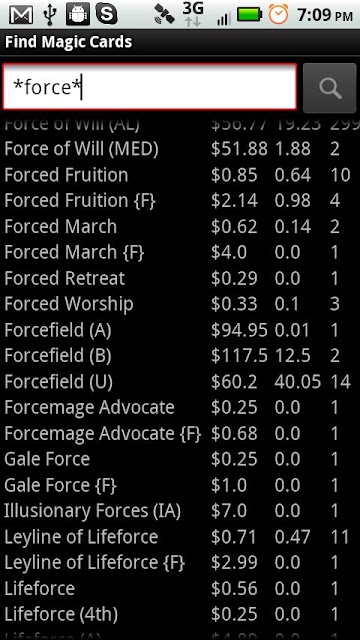This screenshot has height=640, width=360.
Task: Select the Lifeforce (4th) result
Action: coord(180,614)
